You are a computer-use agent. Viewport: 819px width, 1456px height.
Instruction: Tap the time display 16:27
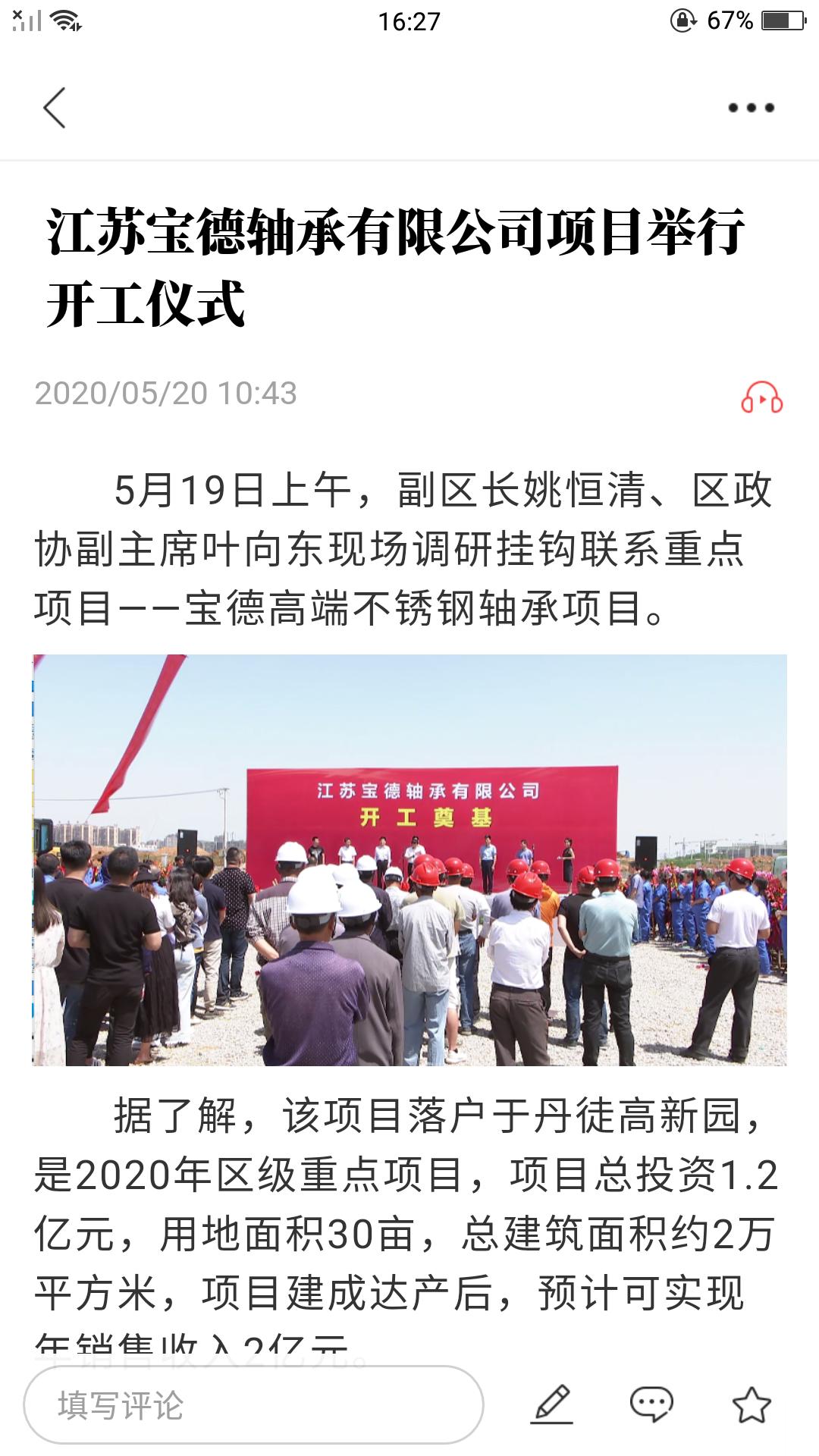(x=409, y=21)
